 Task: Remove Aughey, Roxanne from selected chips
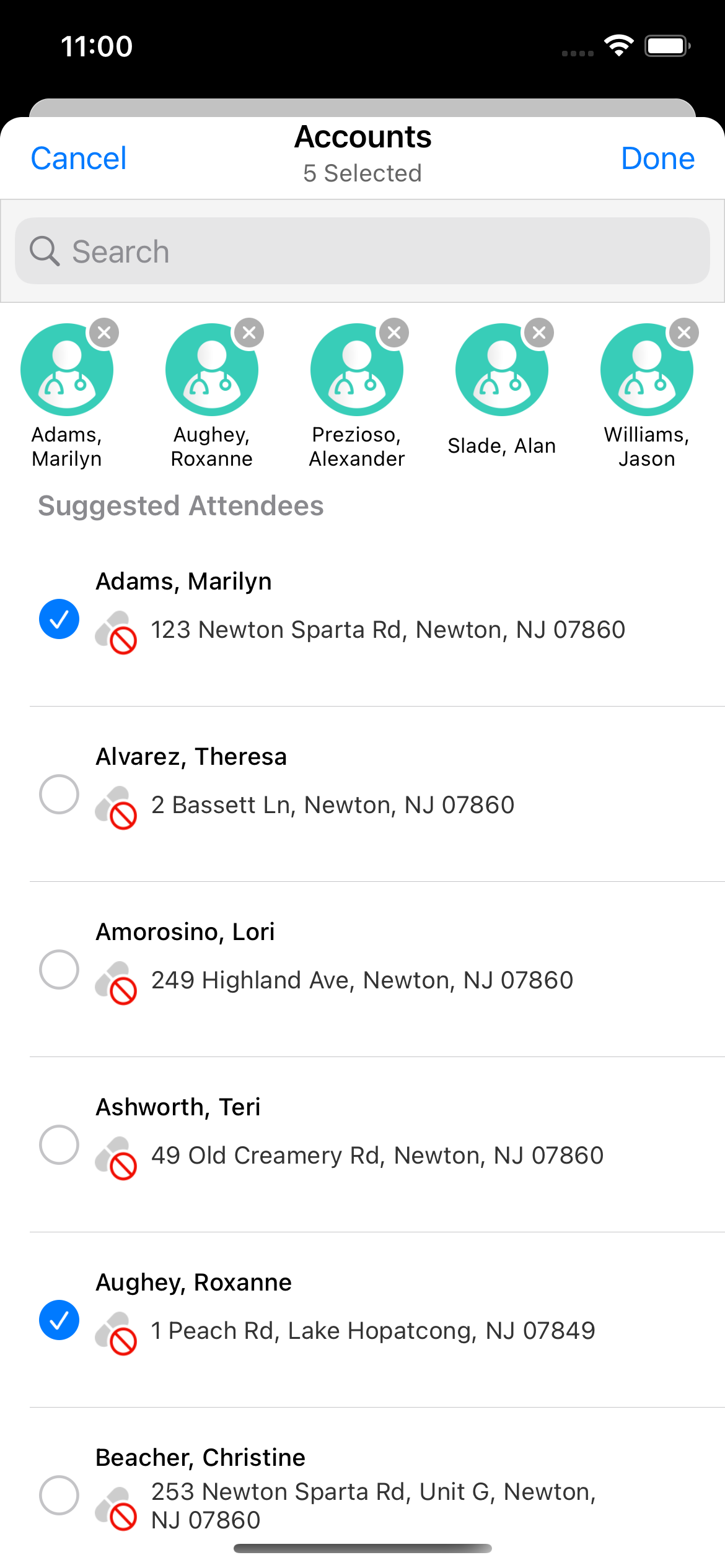click(x=249, y=333)
